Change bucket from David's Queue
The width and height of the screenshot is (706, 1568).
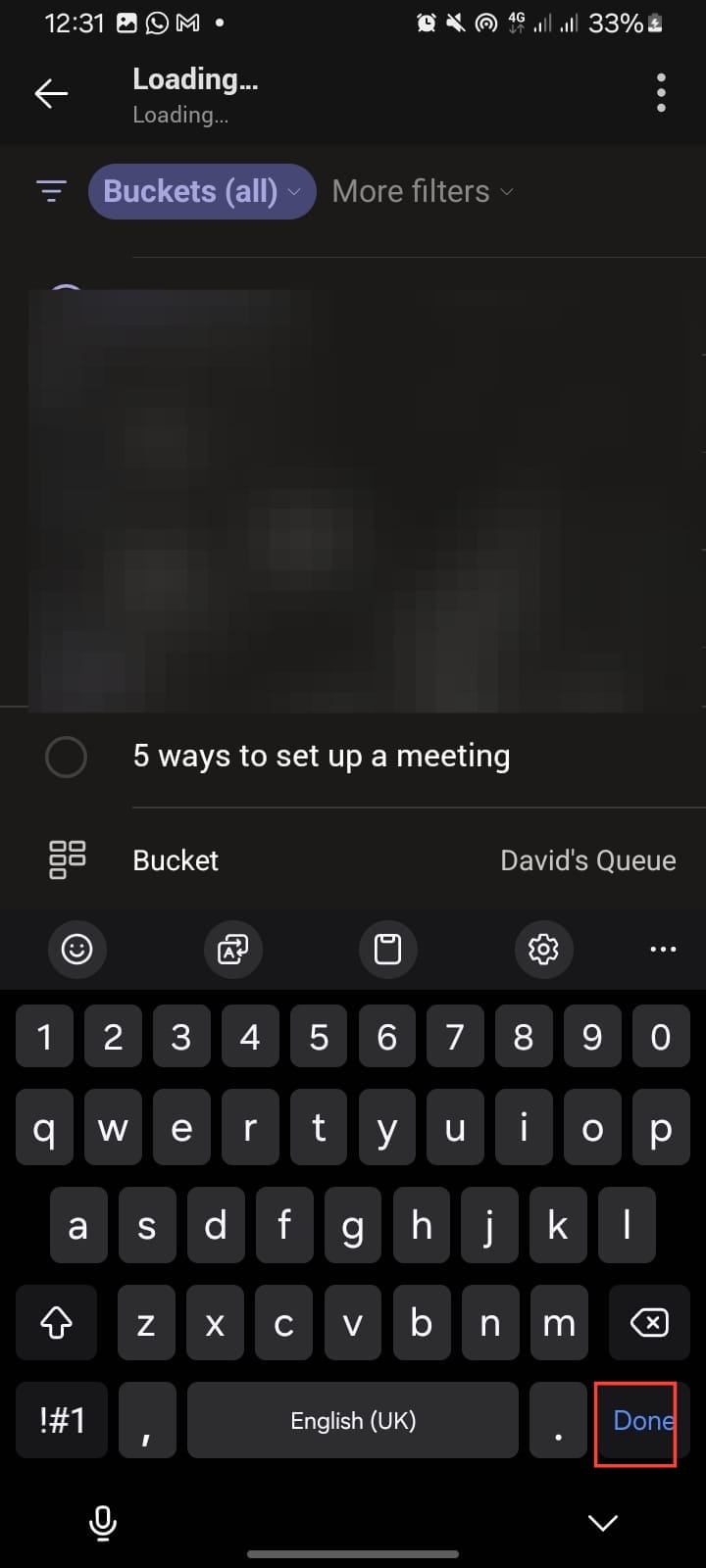[586, 860]
